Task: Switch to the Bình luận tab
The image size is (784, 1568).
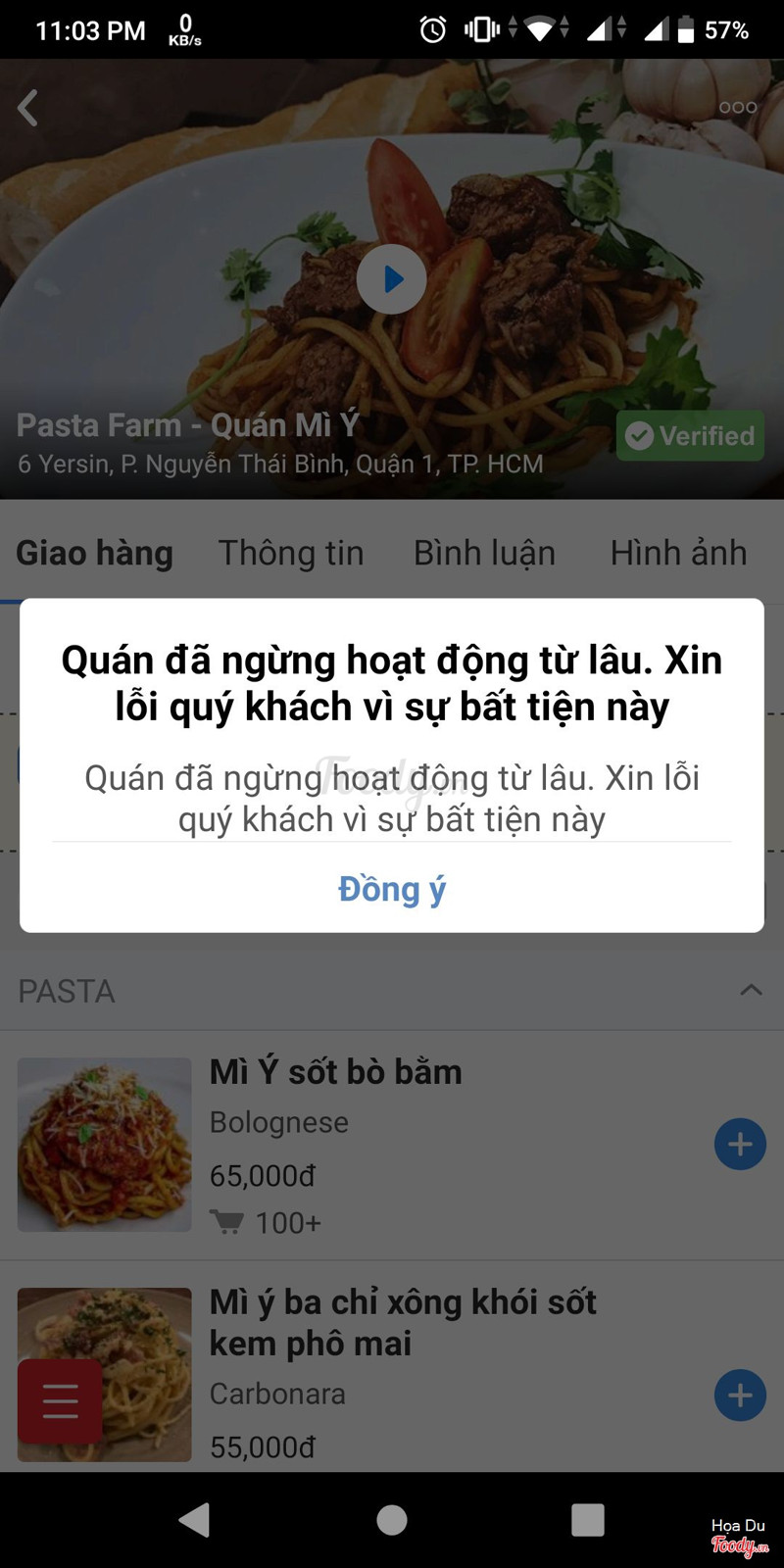Action: point(484,553)
